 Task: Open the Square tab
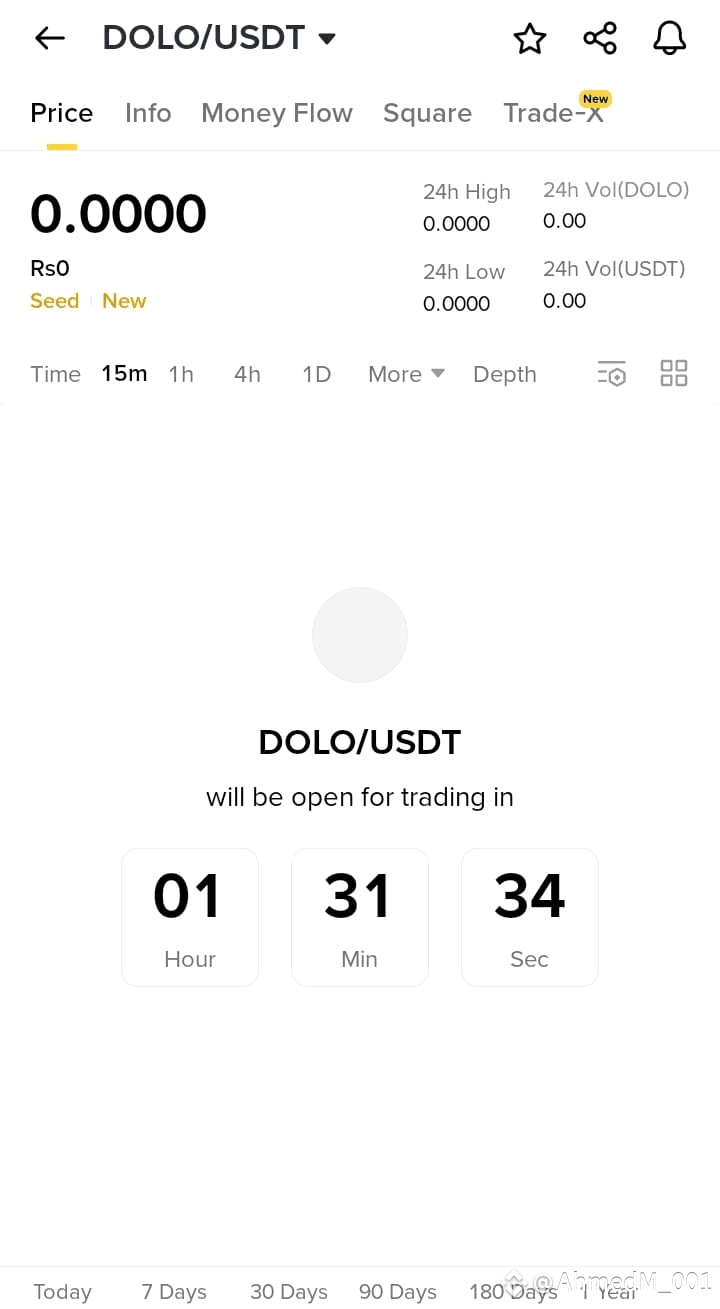pos(427,113)
